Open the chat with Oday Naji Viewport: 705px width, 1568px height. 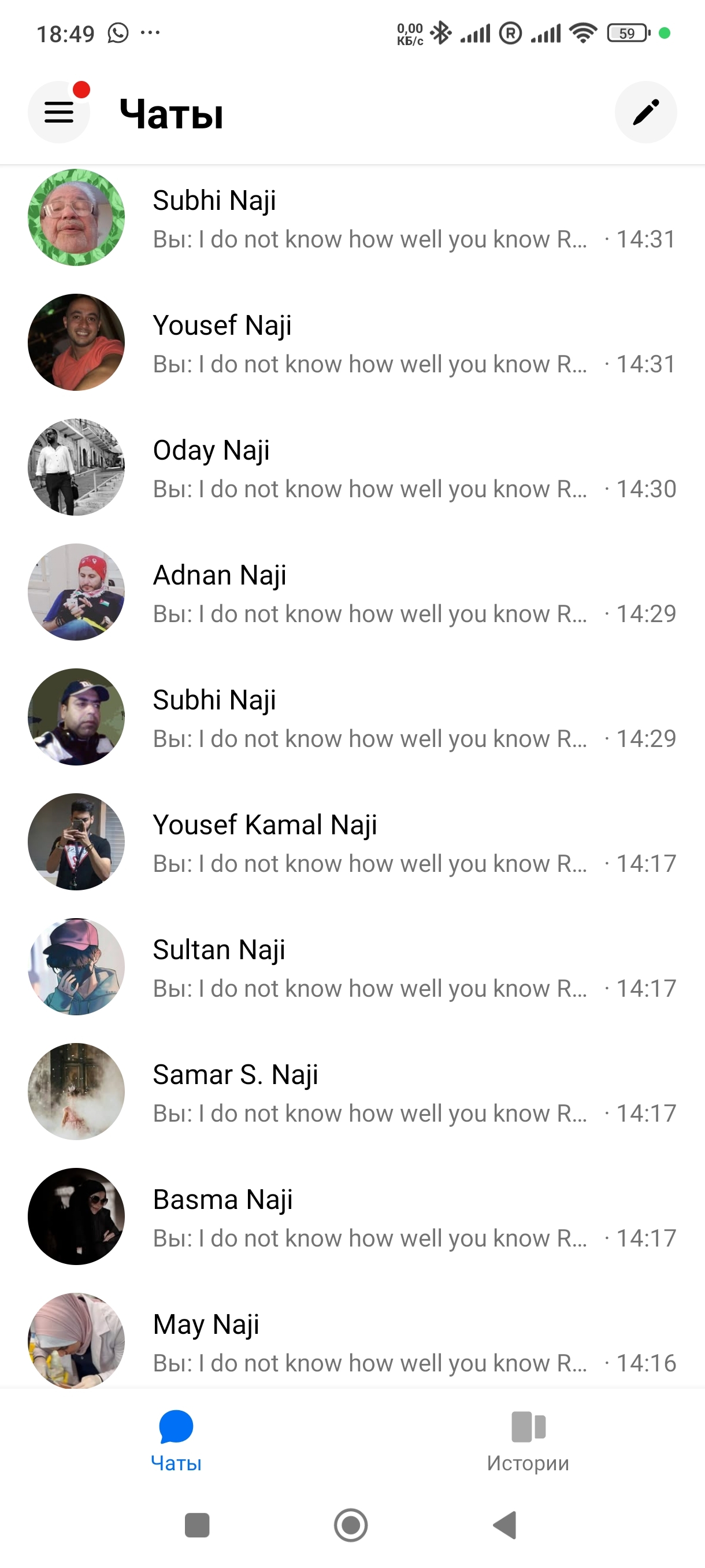[x=353, y=467]
